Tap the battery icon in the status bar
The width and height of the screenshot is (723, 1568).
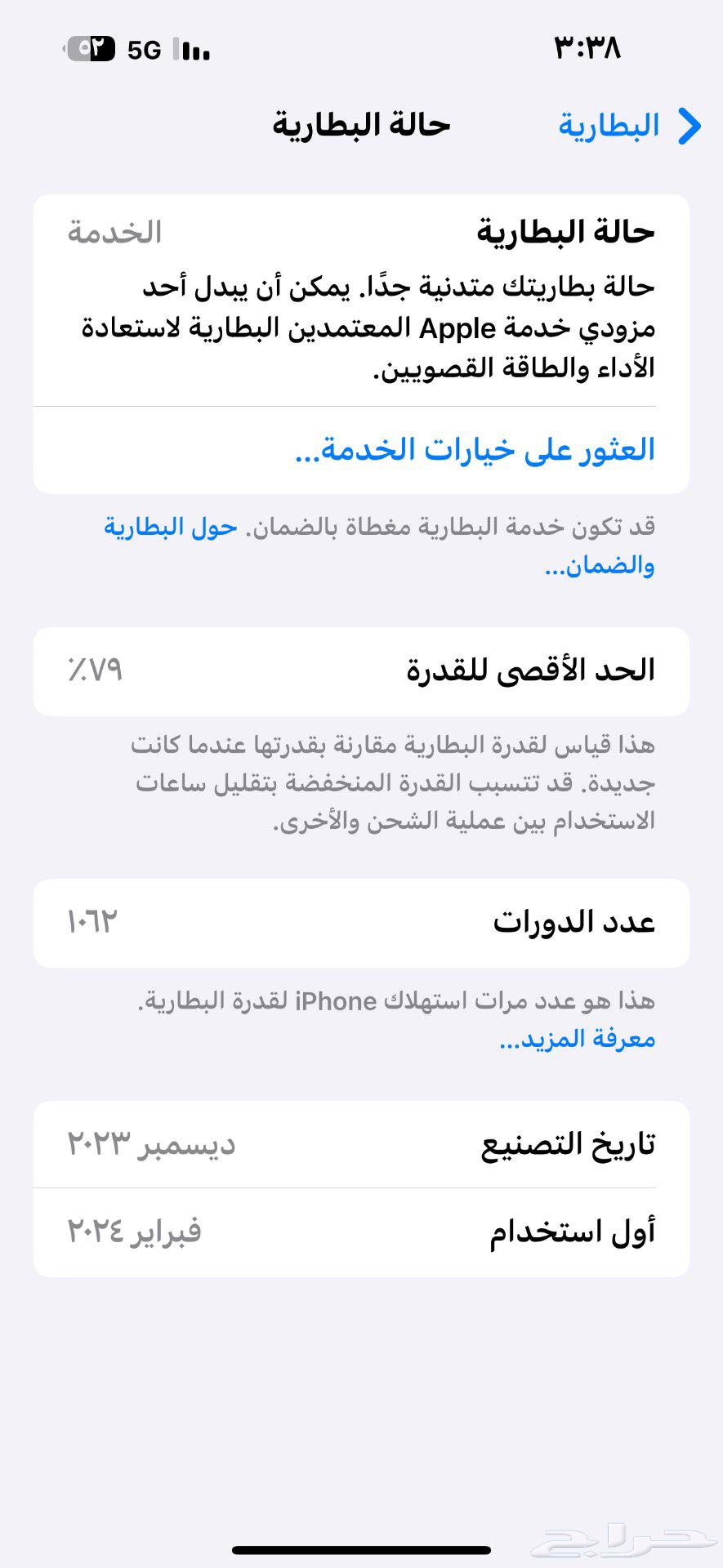tap(90, 49)
